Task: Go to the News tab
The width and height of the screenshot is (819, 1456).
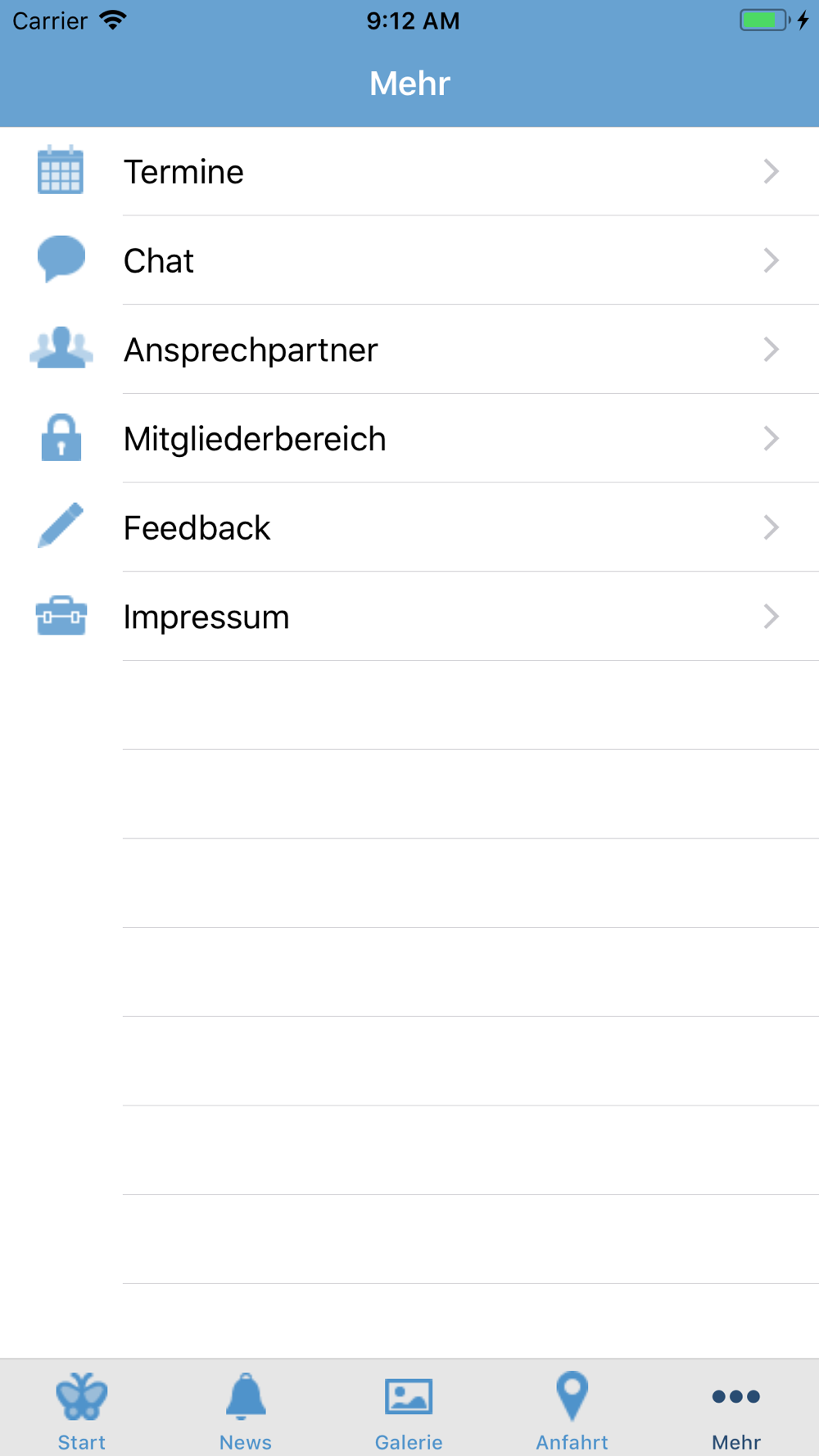Action: coord(246,1410)
